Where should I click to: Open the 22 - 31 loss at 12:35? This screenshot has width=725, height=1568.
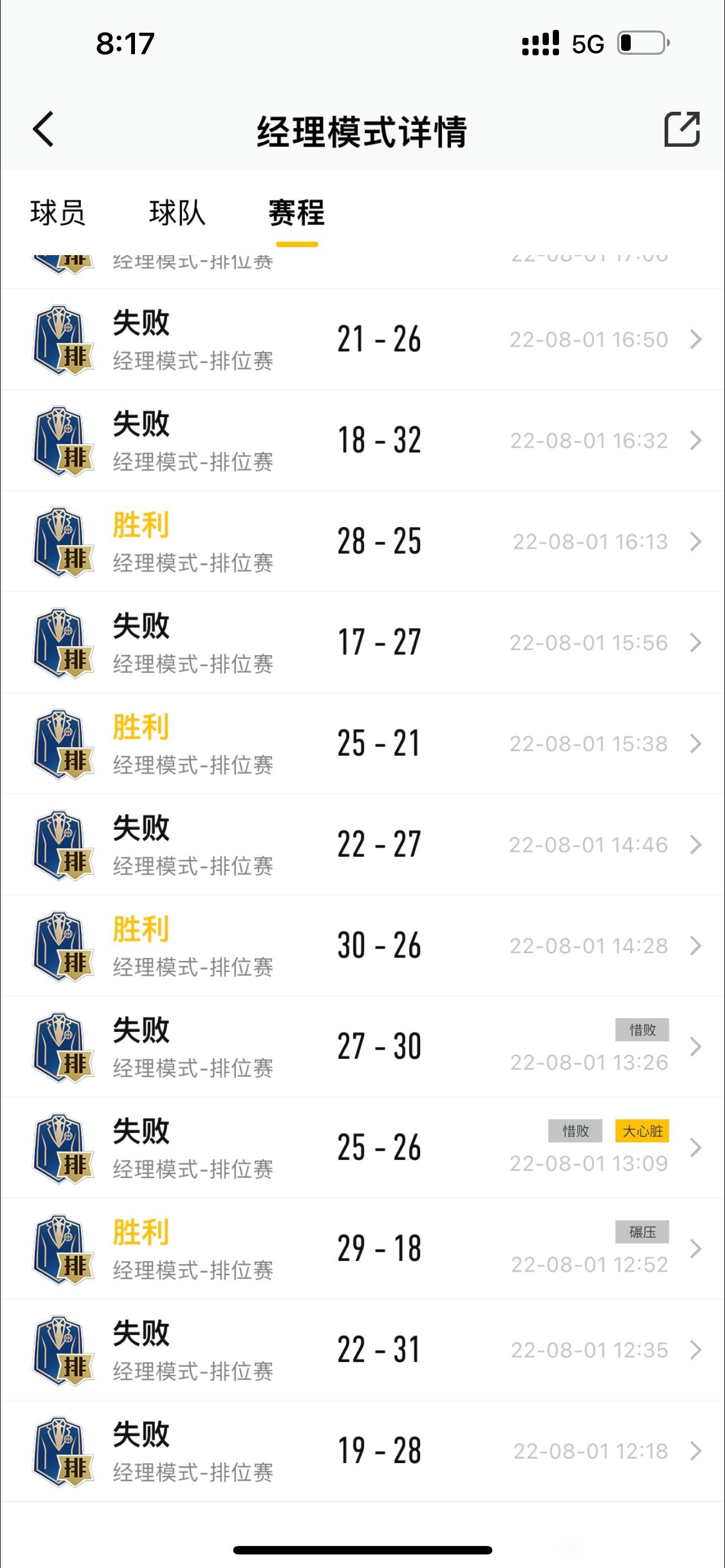(x=362, y=1350)
